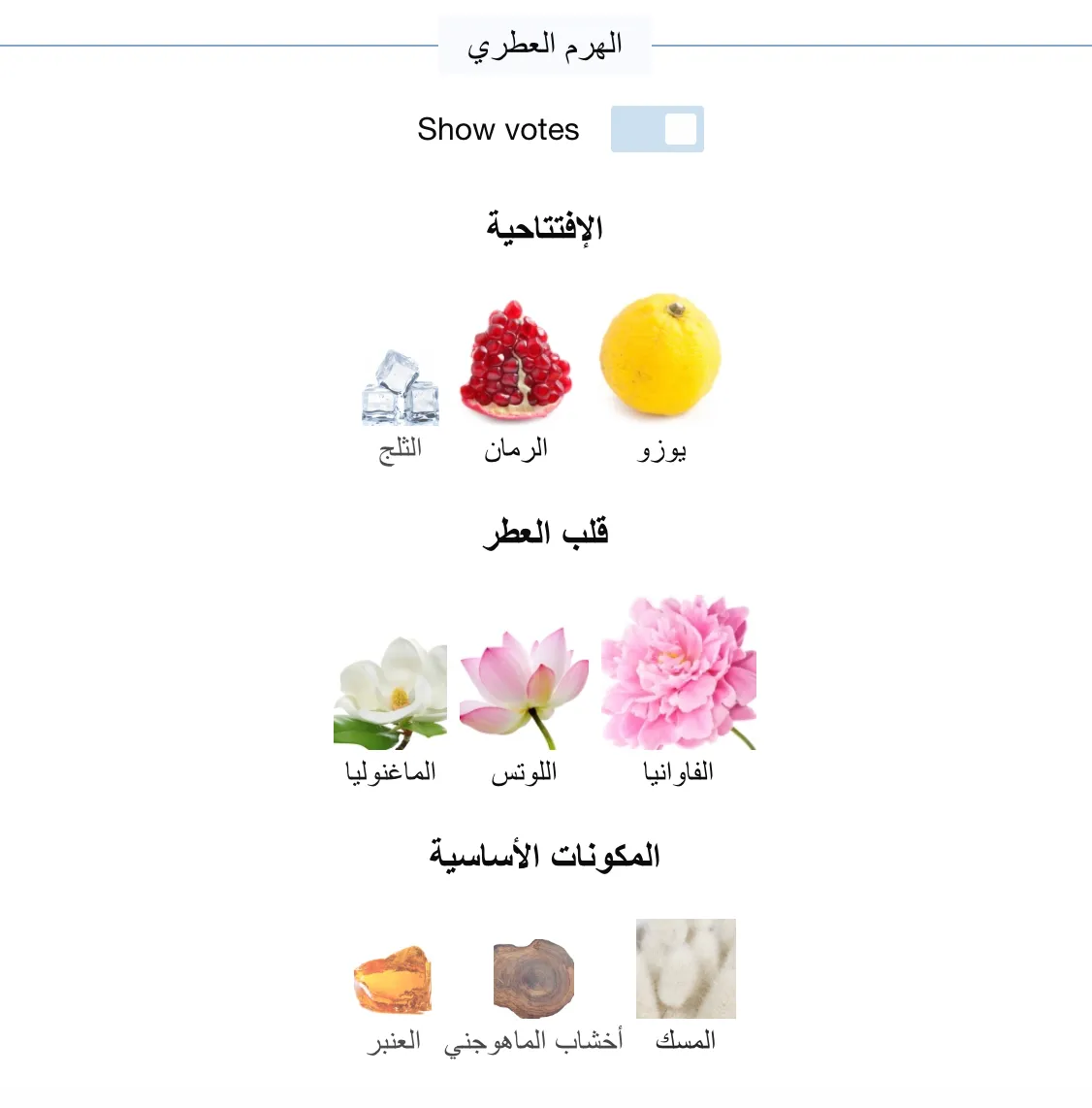Open the الرمان (pomegranate) note
Image resolution: width=1092 pixels, height=1108 pixels.
click(516, 362)
